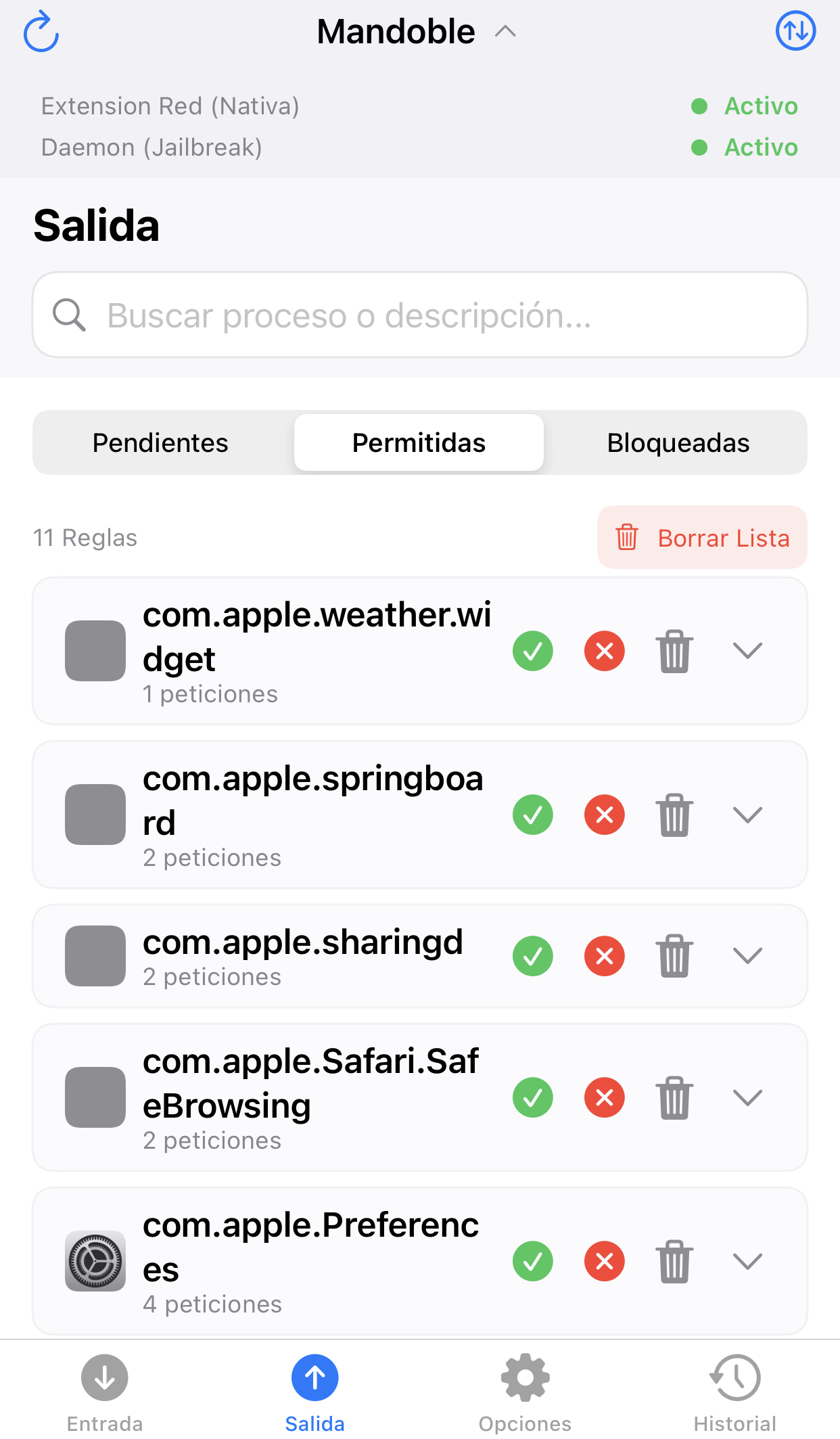Show the Bloqueadas rules

pos(678,443)
